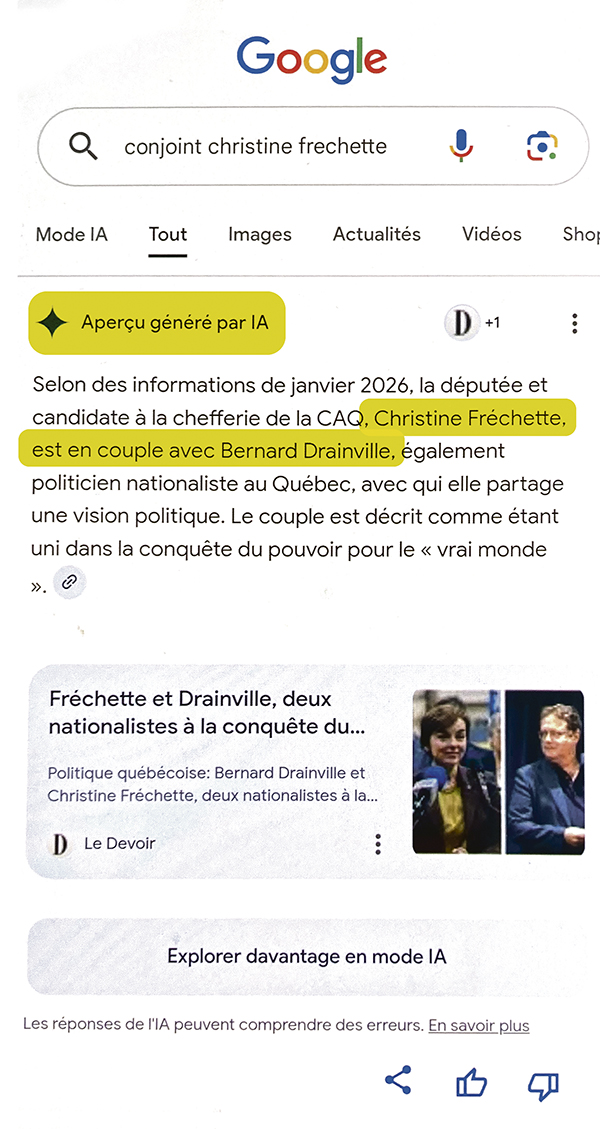
Task: Open the three-dot menu on Le Devoir card
Action: click(x=378, y=844)
